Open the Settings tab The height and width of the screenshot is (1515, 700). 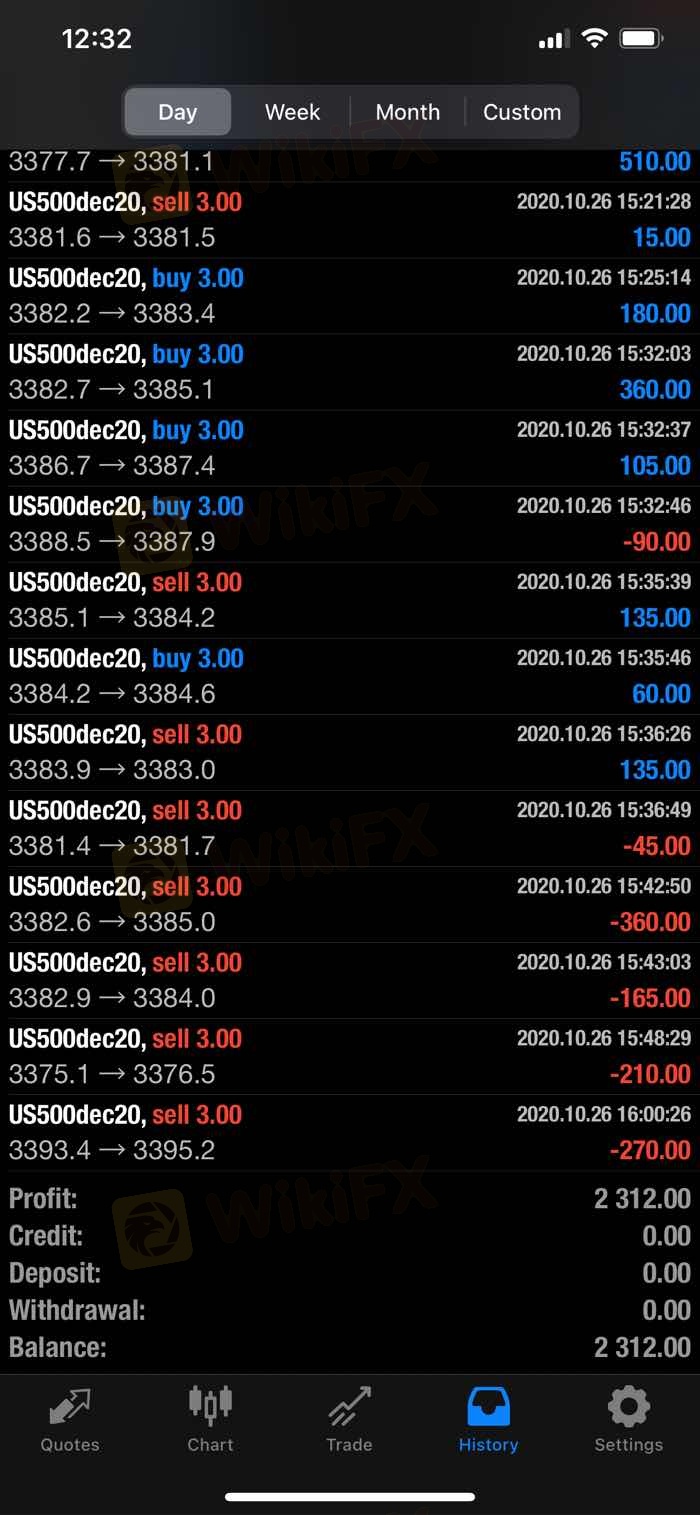628,1420
